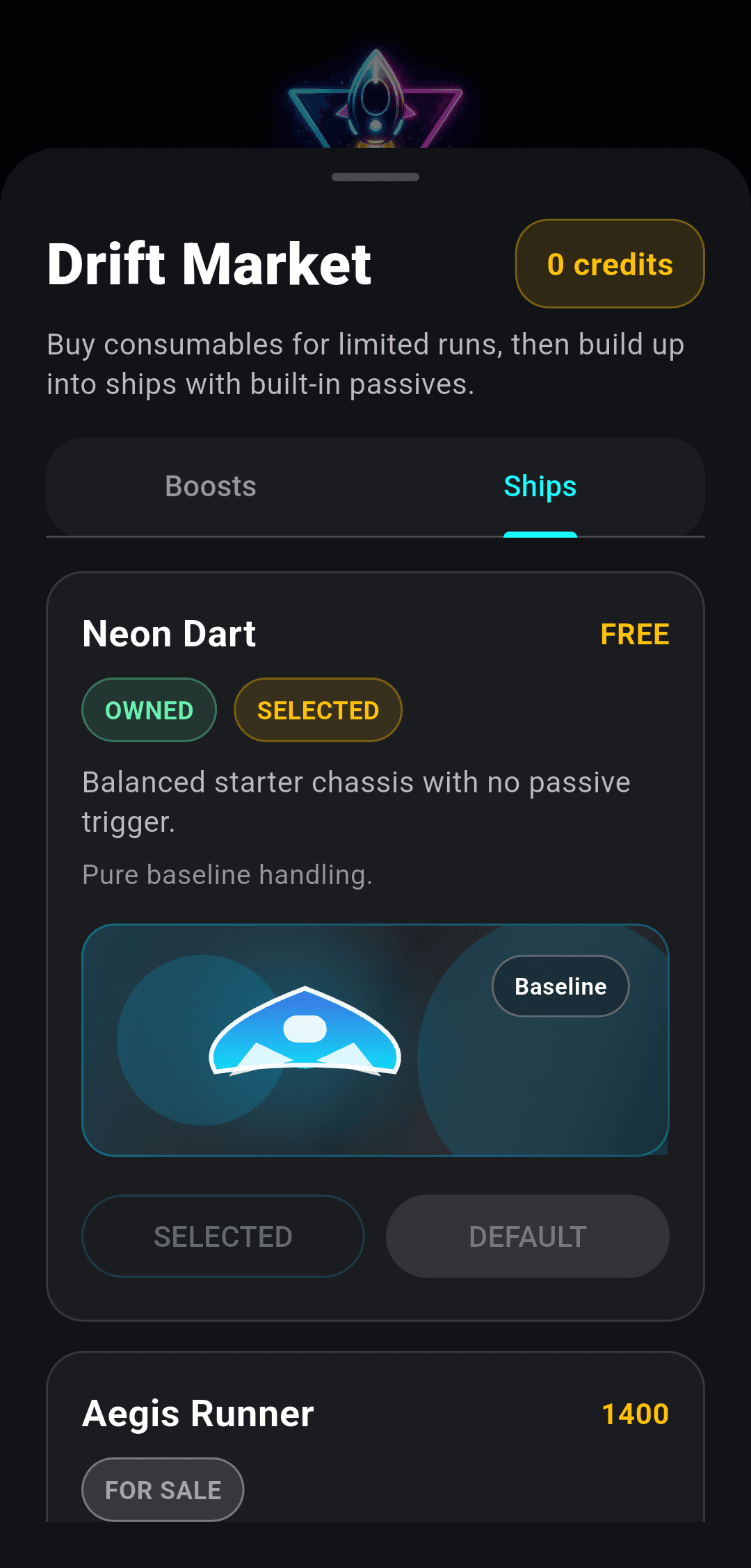Tap the Drift Market heading
The height and width of the screenshot is (1568, 751).
tap(209, 264)
